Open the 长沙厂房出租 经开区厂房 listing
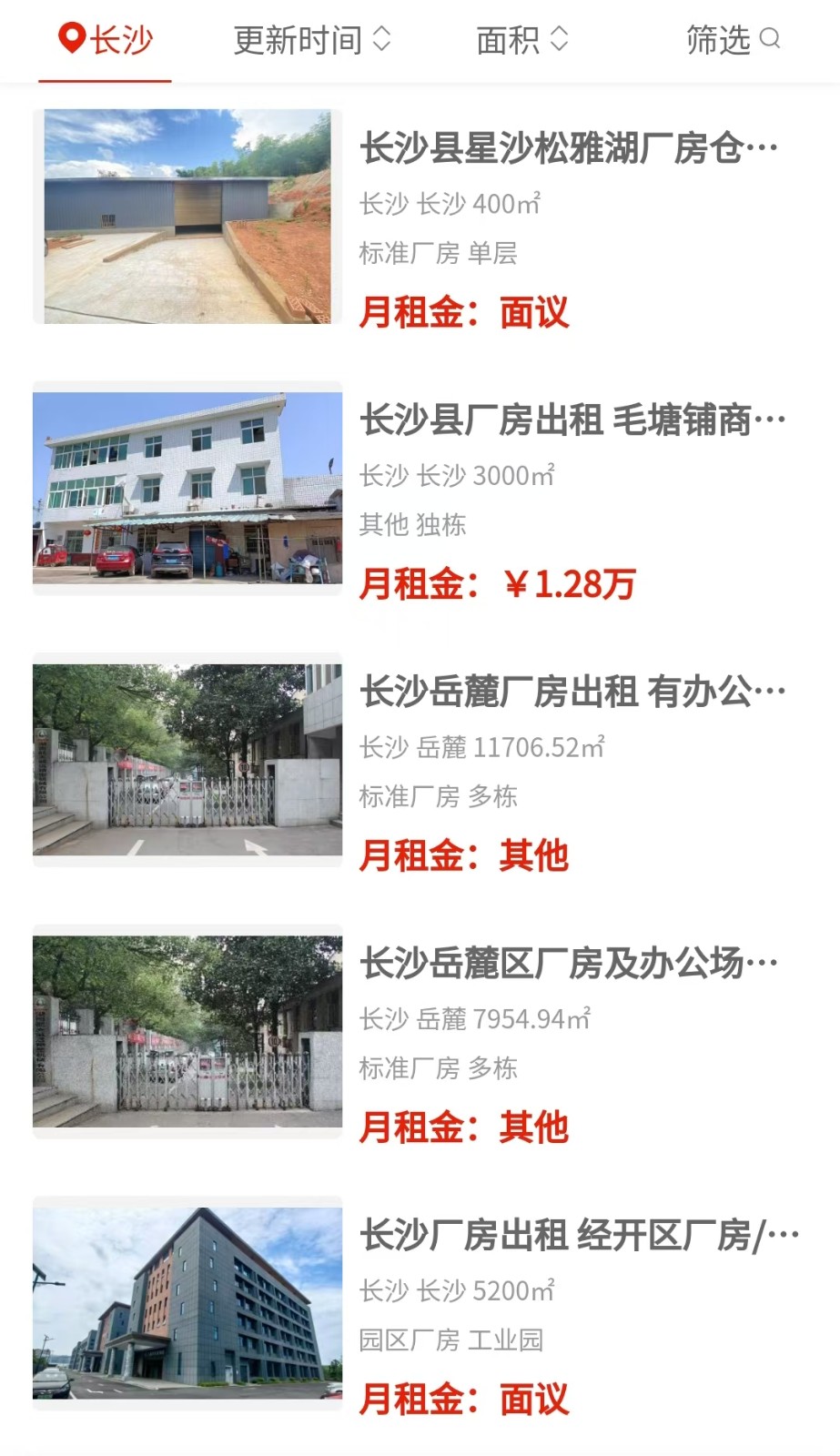 coord(579,1236)
